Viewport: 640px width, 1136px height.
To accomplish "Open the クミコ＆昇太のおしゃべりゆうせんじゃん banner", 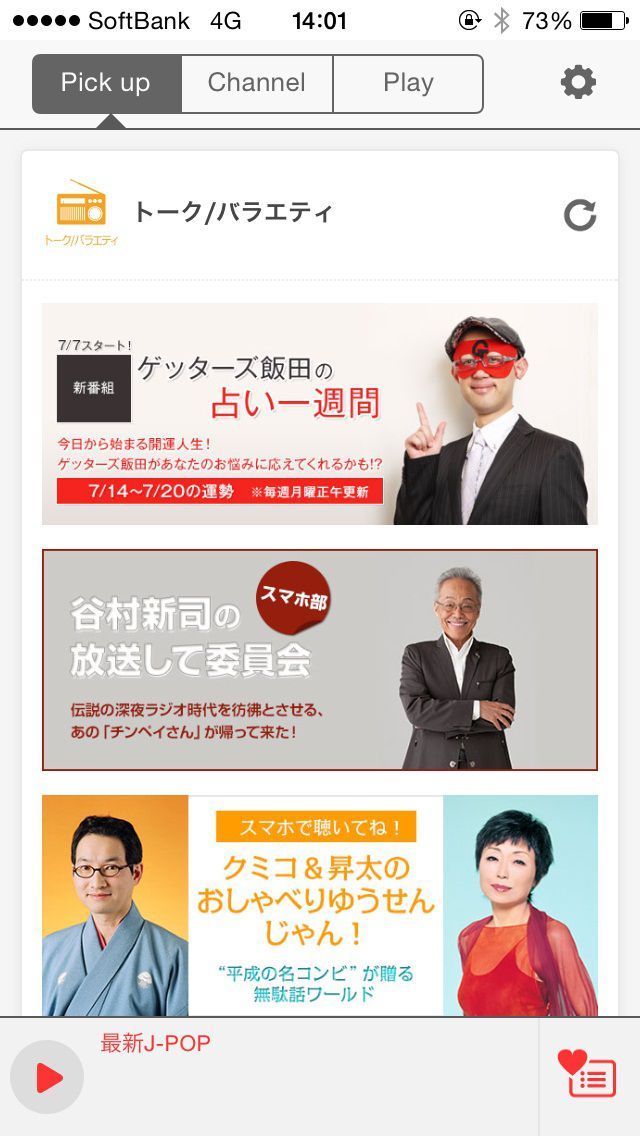I will pyautogui.click(x=320, y=905).
